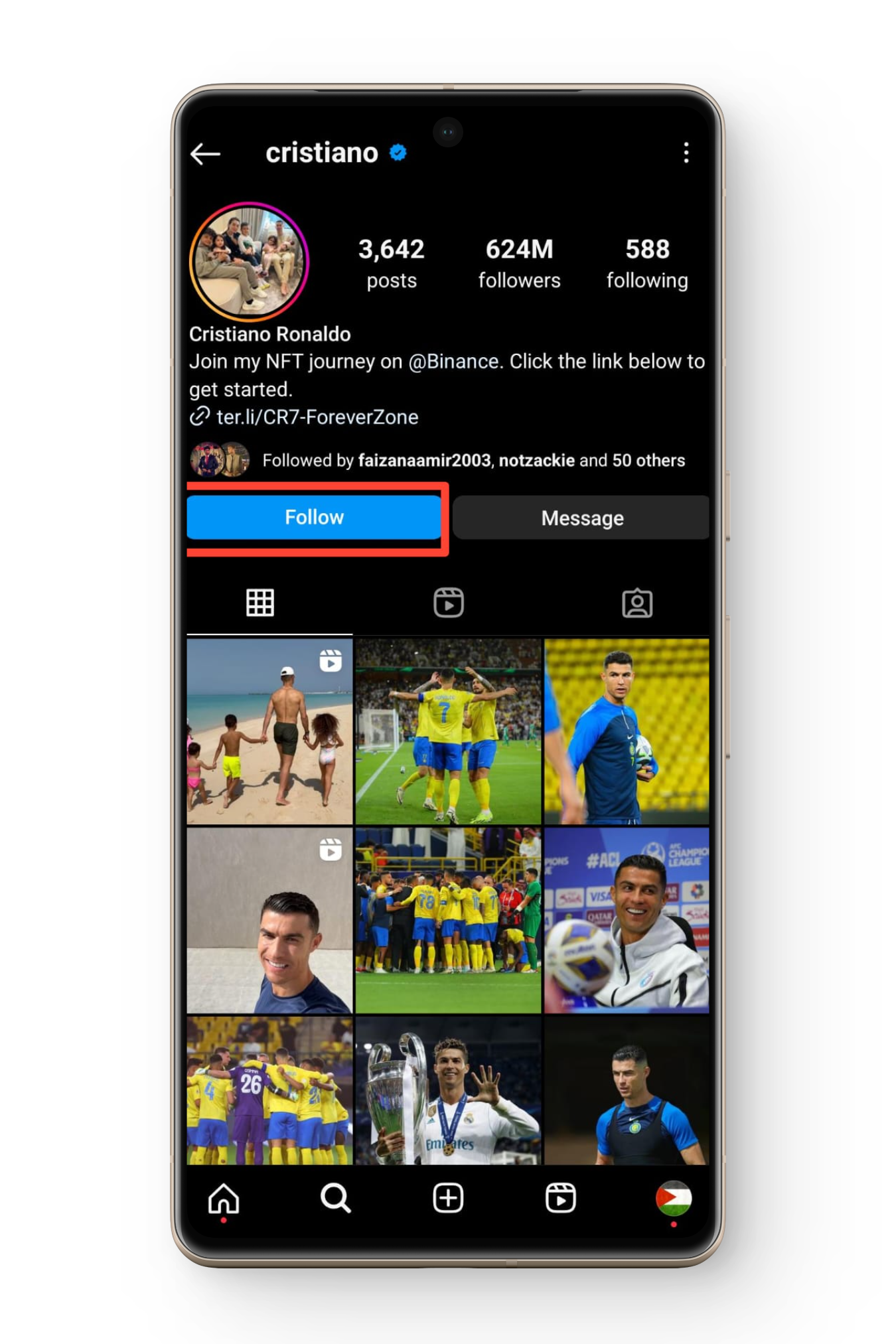The width and height of the screenshot is (896, 1344).
Task: Open the number 7 jersey celebration post
Action: [448, 731]
